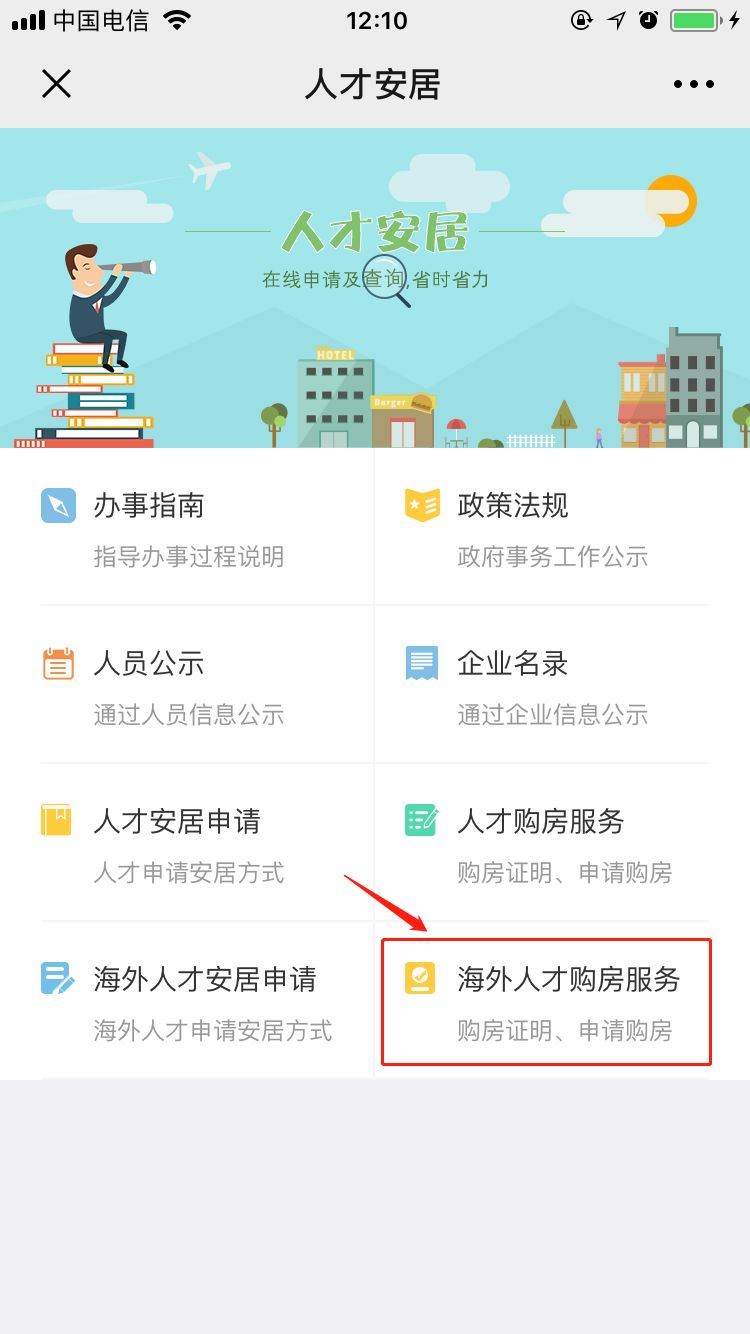Viewport: 750px width, 1334px height.
Task: Open 办事指南 guide
Action: (x=188, y=527)
